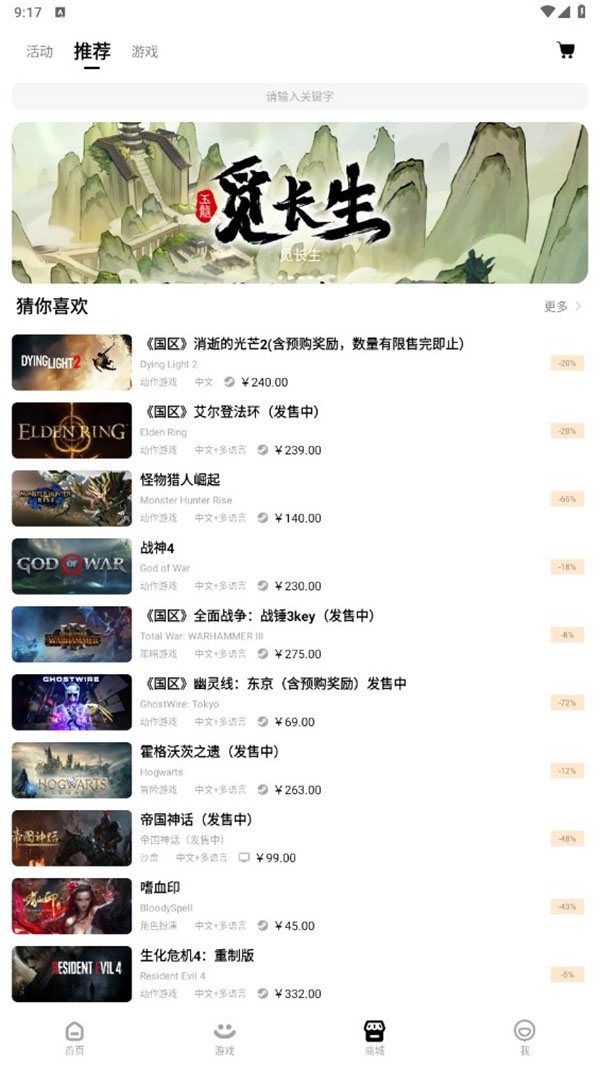The height and width of the screenshot is (1066, 600).
Task: Select Monster Hunter Rise item
Action: pyautogui.click(x=300, y=498)
